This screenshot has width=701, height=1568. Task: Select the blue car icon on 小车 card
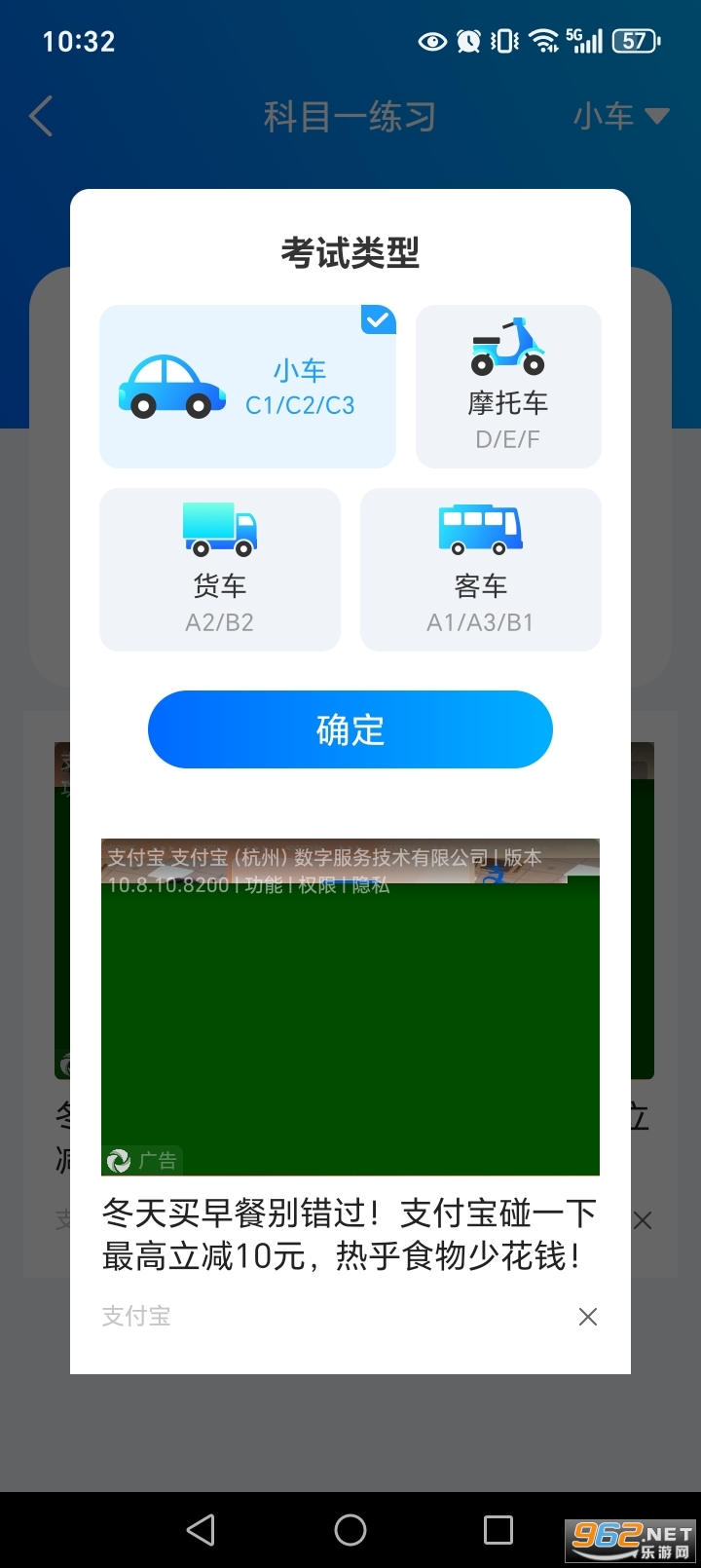click(171, 383)
